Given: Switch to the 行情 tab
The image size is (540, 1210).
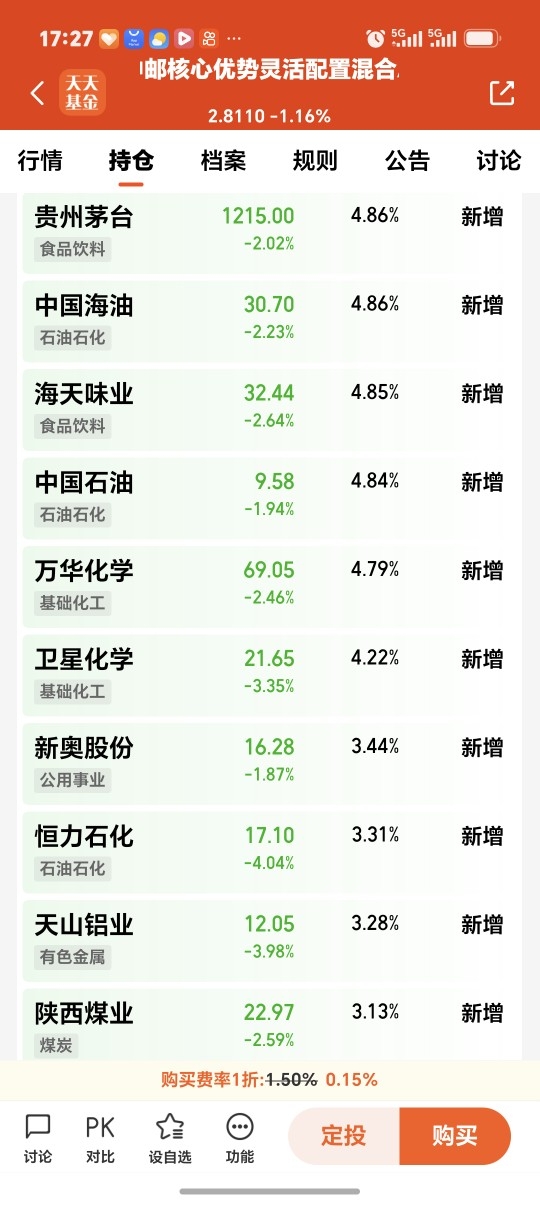Looking at the screenshot, I should 40,161.
